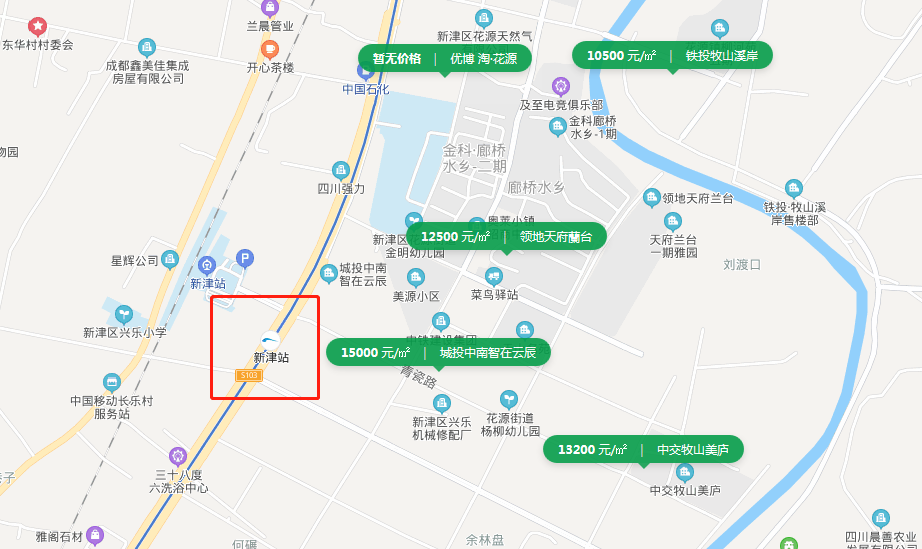This screenshot has height=549, width=922.
Task: Open the 优博 海·花源 property marker
Action: [x=445, y=58]
